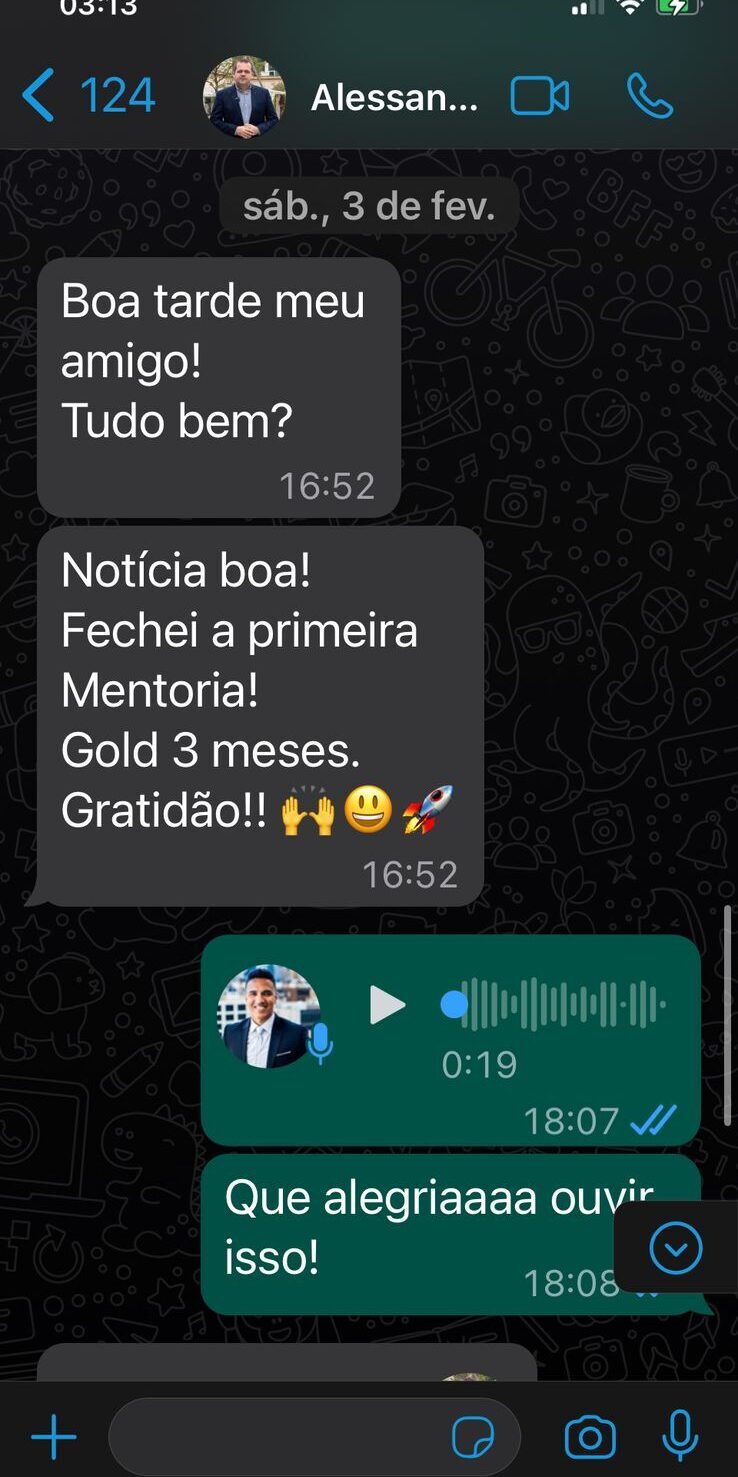The image size is (738, 1477).
Task: Open Alessan... contact profile photo
Action: click(244, 97)
